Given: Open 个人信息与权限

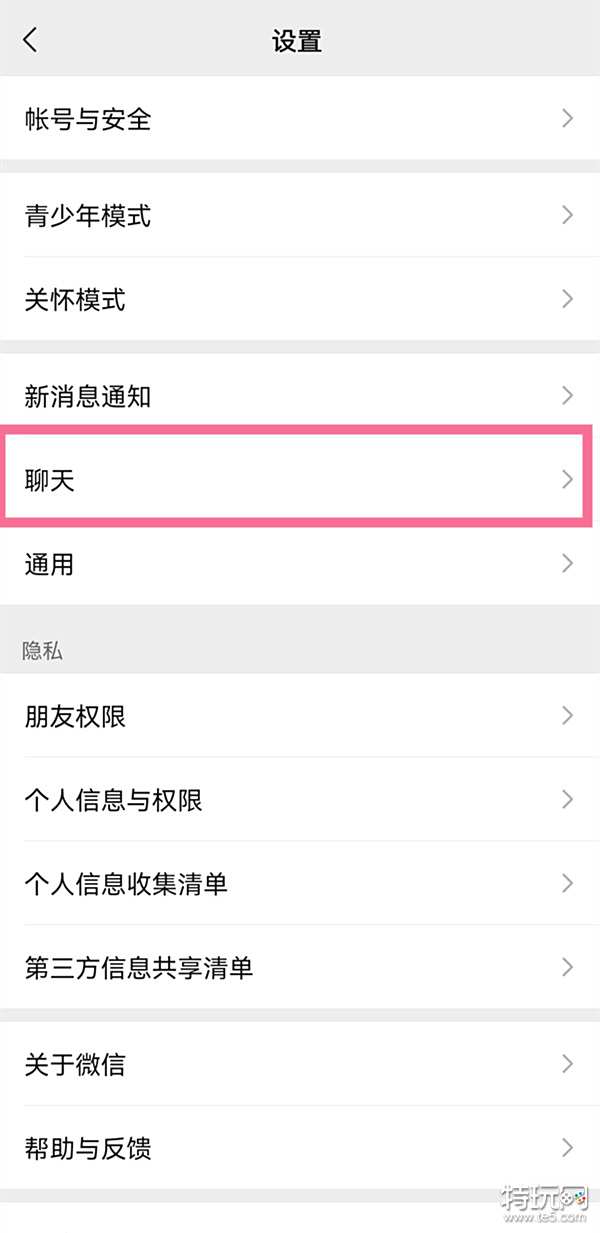Looking at the screenshot, I should pos(300,800).
